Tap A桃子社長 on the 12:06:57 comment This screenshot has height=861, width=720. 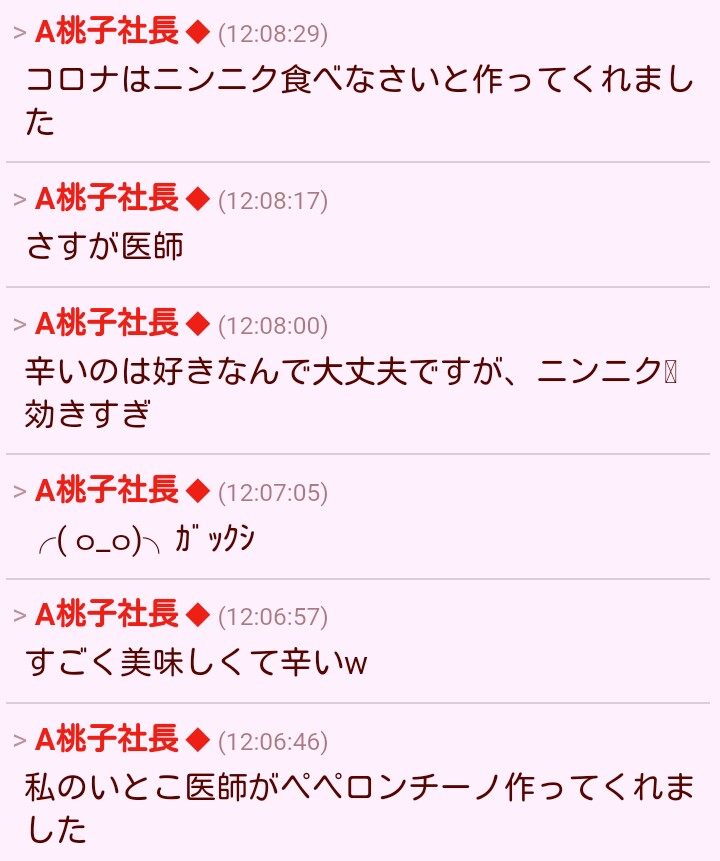107,615
